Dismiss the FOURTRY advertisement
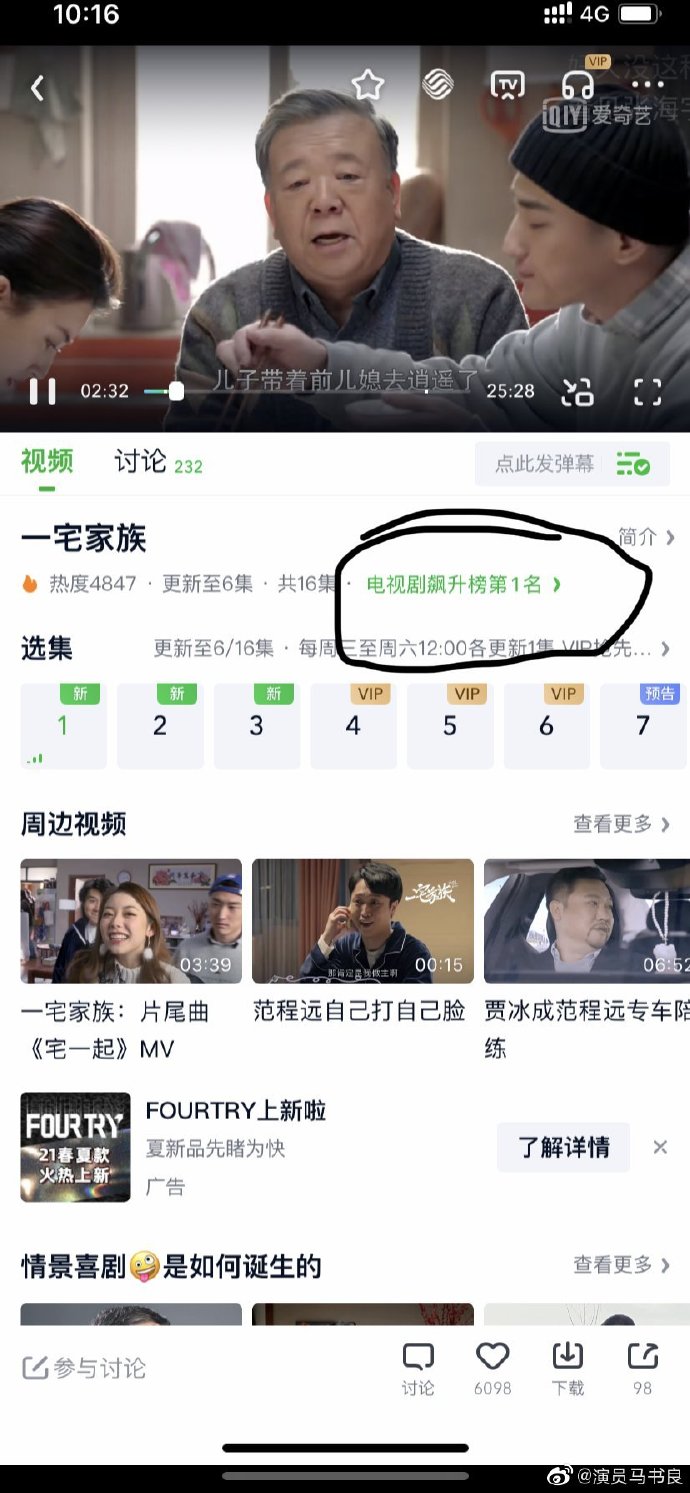690x1493 pixels. (x=660, y=1147)
